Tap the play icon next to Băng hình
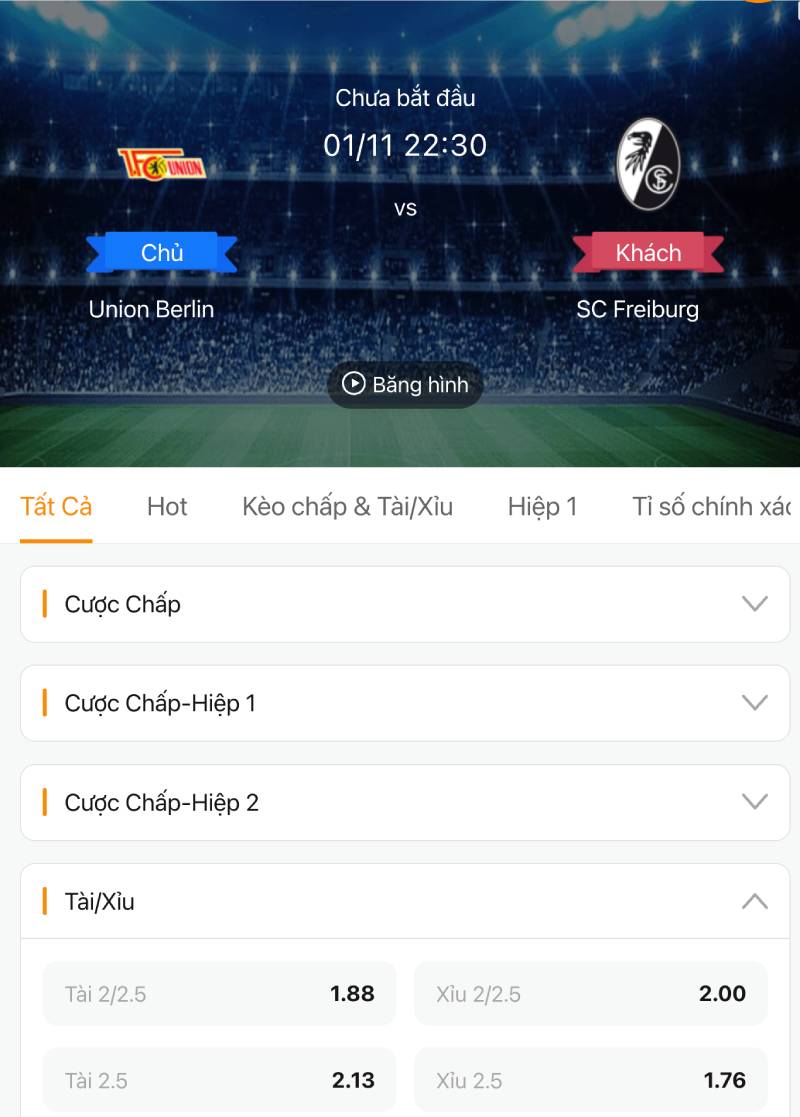This screenshot has width=800, height=1117. (351, 385)
